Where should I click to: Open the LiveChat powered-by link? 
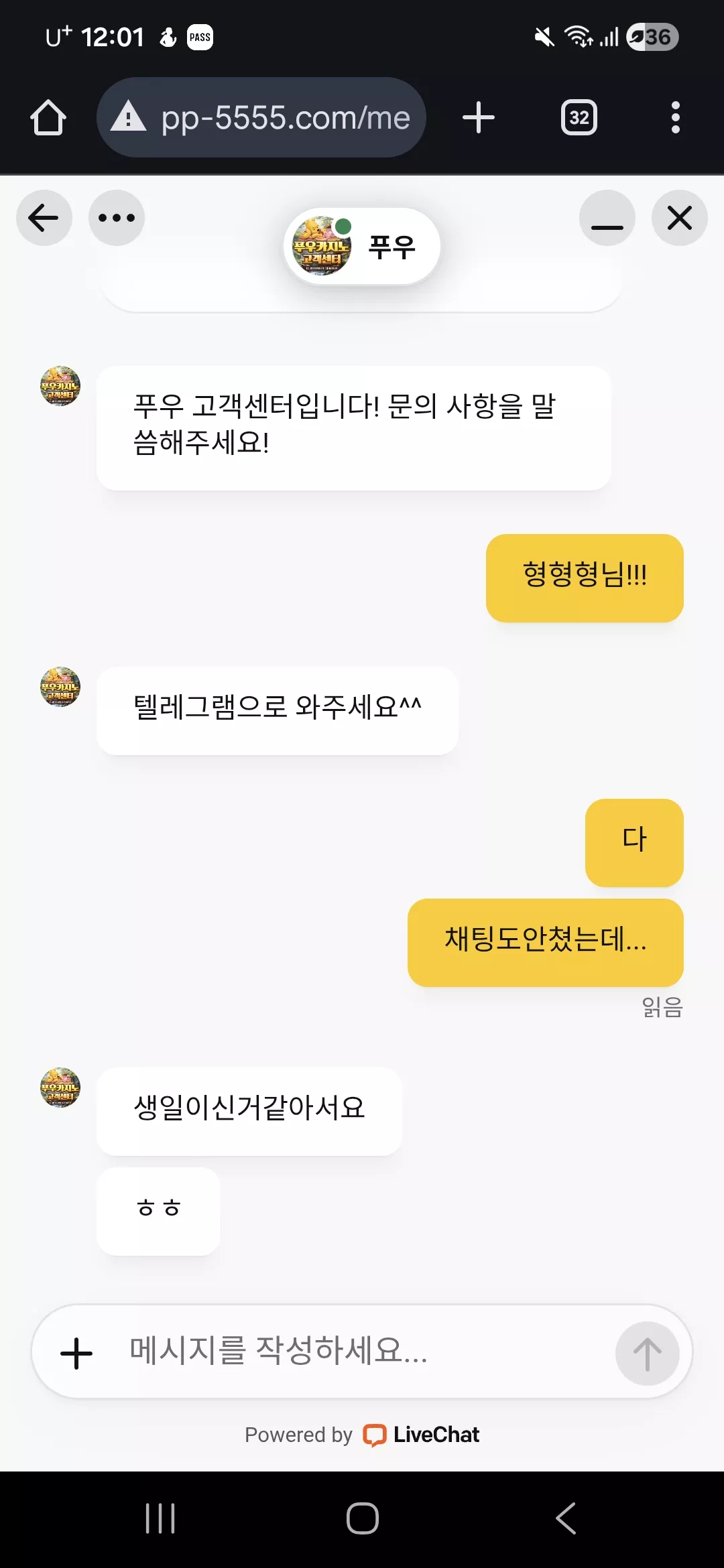point(362,1435)
